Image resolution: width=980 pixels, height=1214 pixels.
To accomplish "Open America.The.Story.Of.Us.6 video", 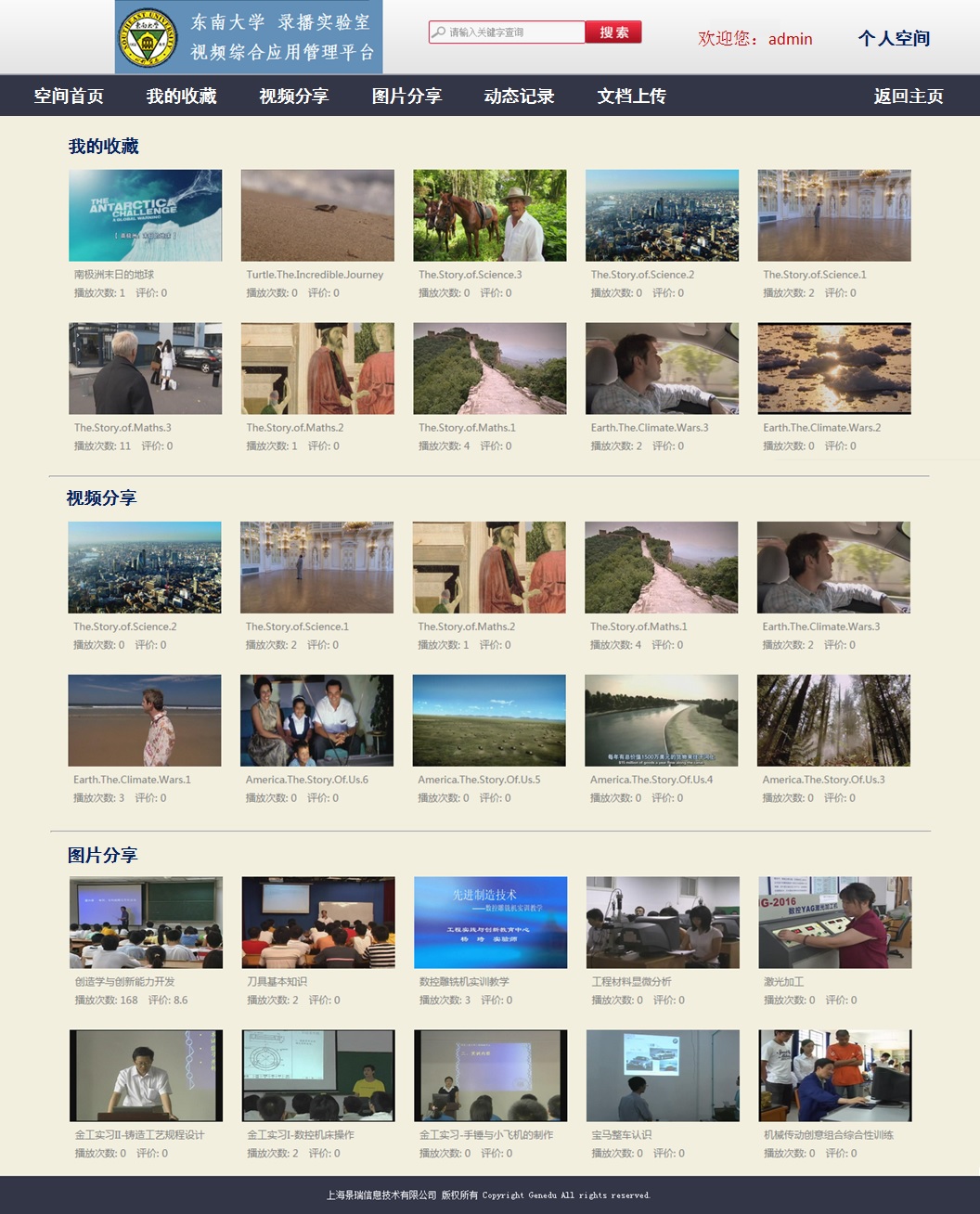I will pos(316,720).
